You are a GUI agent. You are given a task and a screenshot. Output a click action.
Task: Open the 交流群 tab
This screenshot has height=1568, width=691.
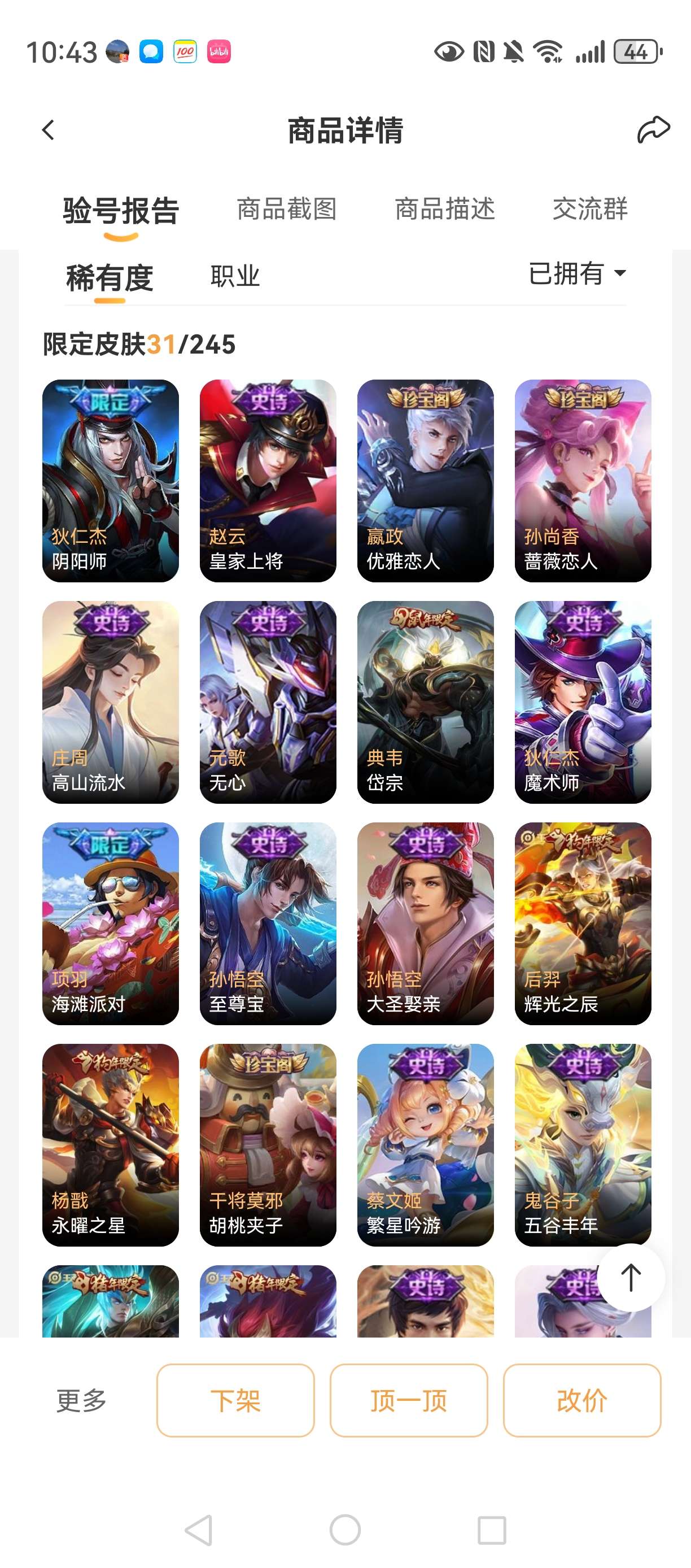click(589, 209)
